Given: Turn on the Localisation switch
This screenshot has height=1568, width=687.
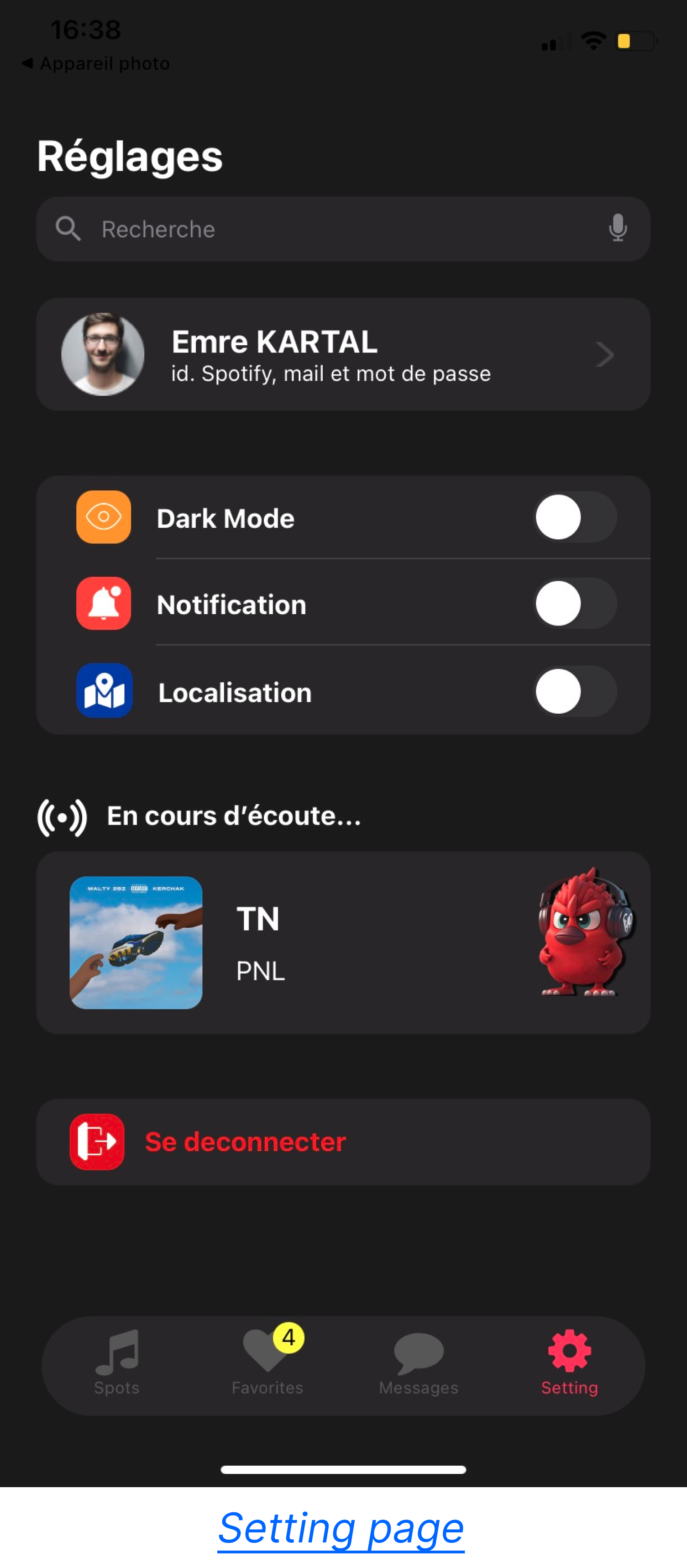Looking at the screenshot, I should [x=575, y=691].
